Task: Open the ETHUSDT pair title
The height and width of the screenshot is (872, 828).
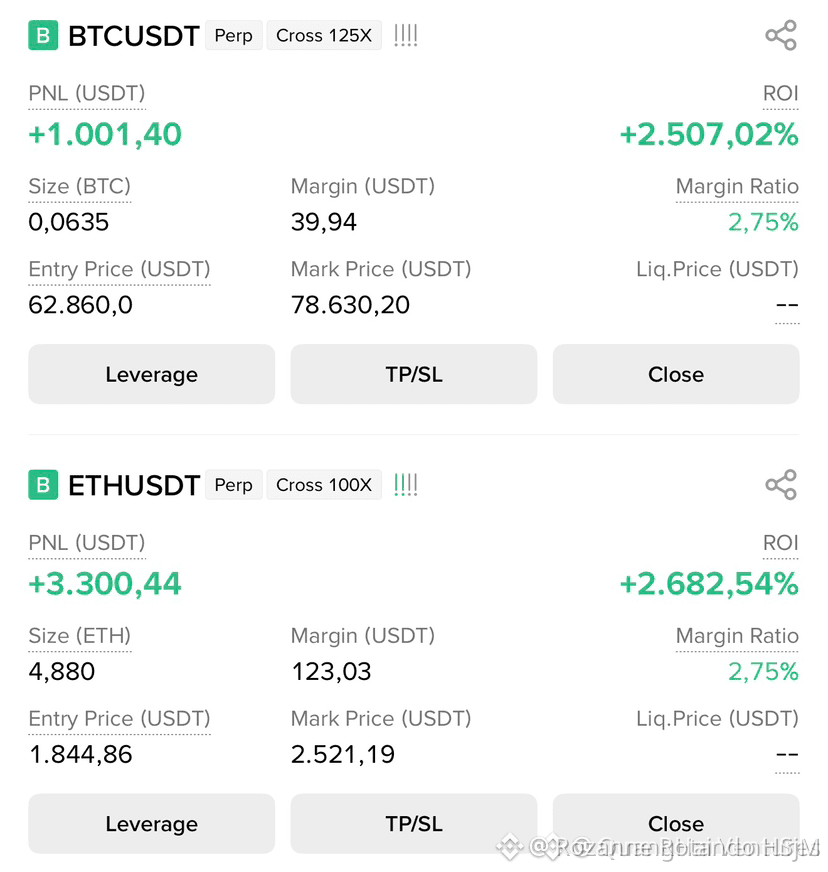Action: tap(133, 485)
